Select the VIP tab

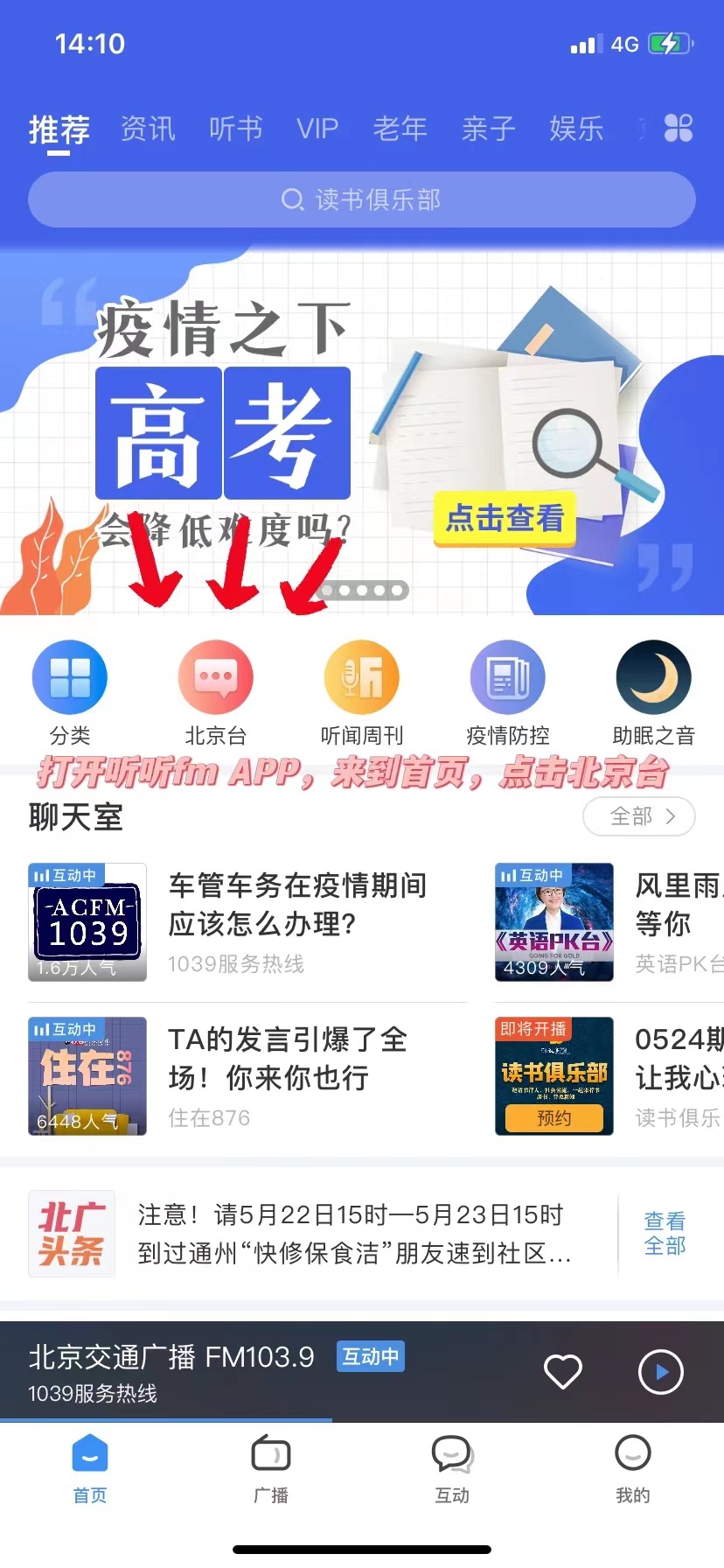point(317,129)
